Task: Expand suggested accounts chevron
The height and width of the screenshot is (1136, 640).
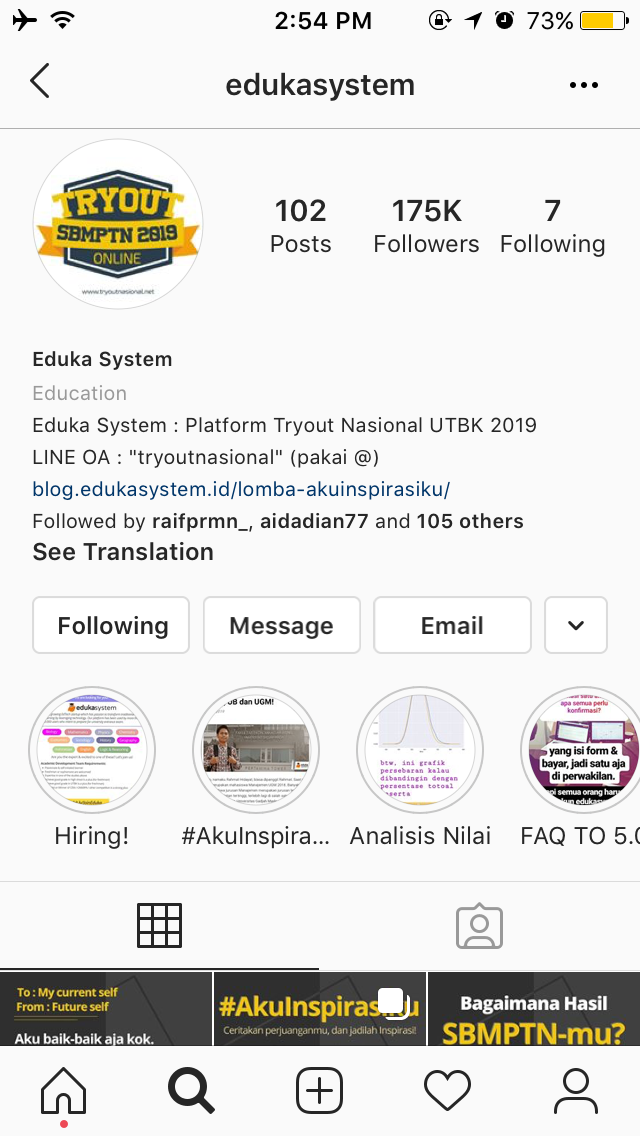Action: 576,626
